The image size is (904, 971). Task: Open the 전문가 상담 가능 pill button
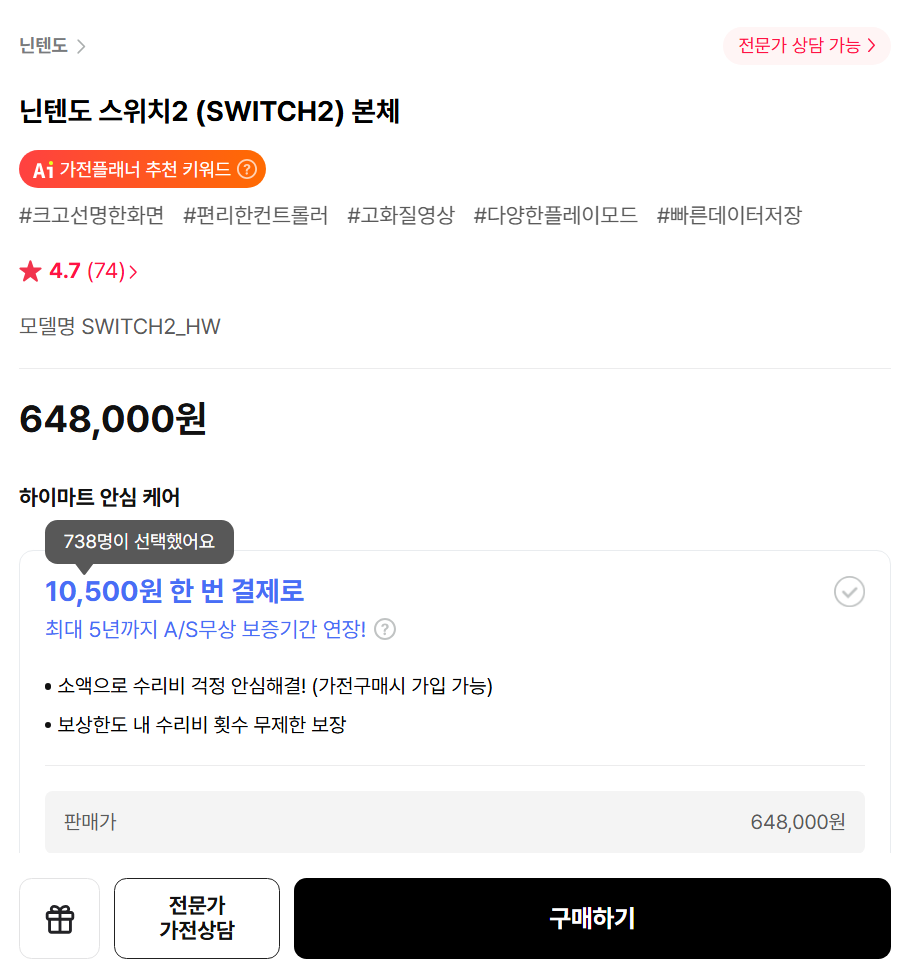[x=806, y=46]
